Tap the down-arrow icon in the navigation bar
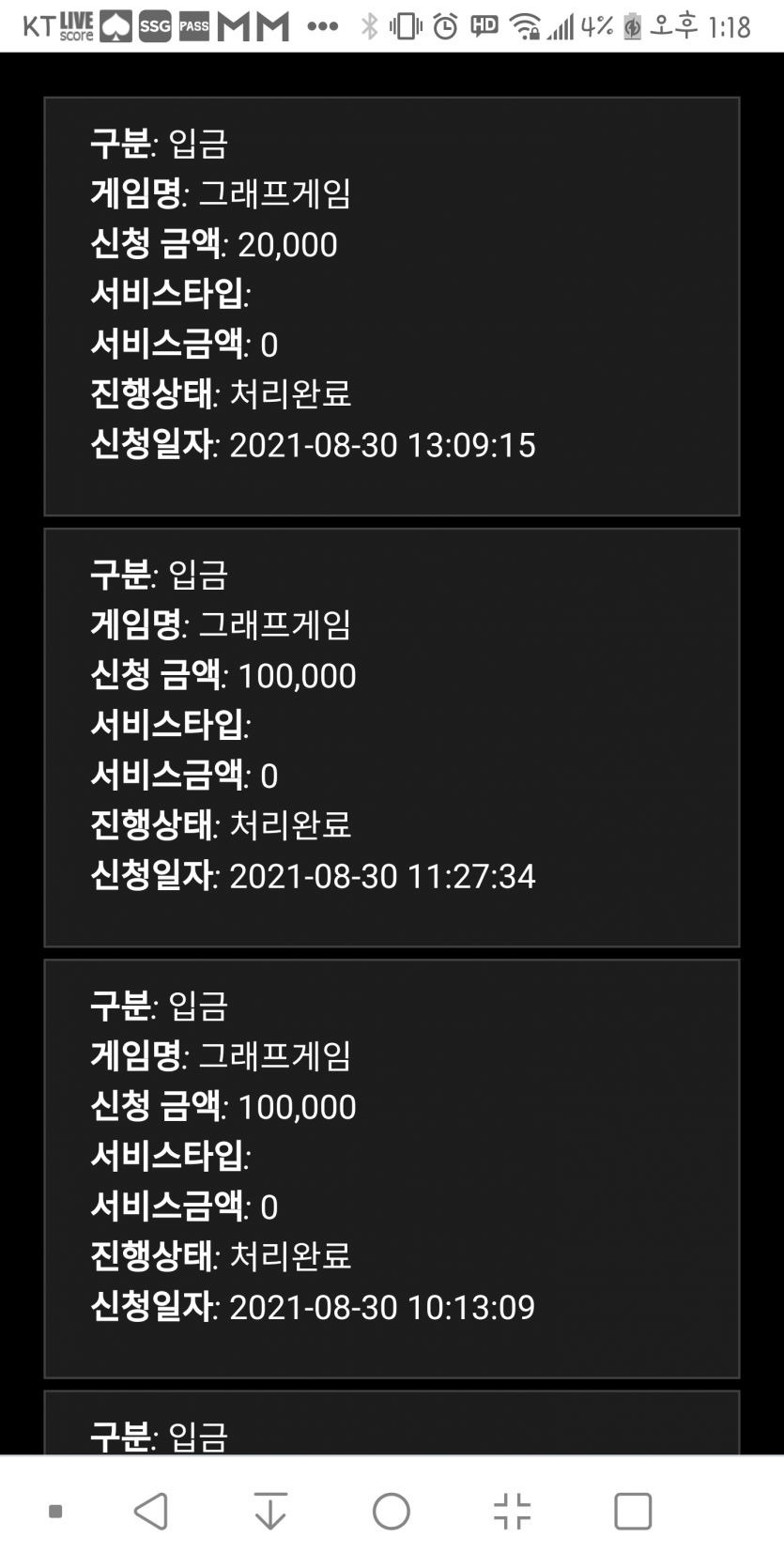 point(270,1512)
